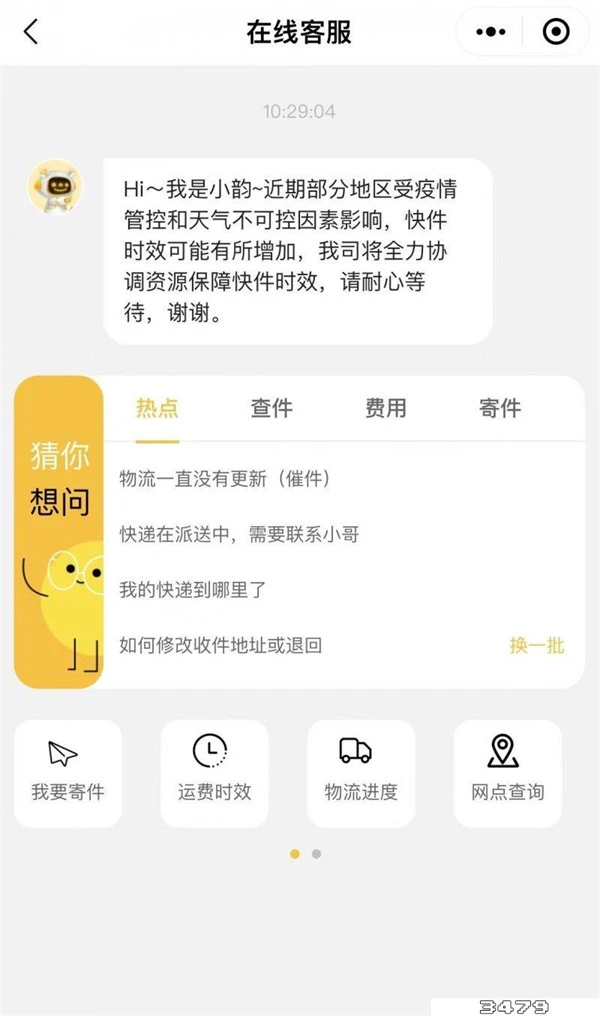Open 运费时效 shortcut
This screenshot has width=600, height=1016.
click(x=214, y=772)
